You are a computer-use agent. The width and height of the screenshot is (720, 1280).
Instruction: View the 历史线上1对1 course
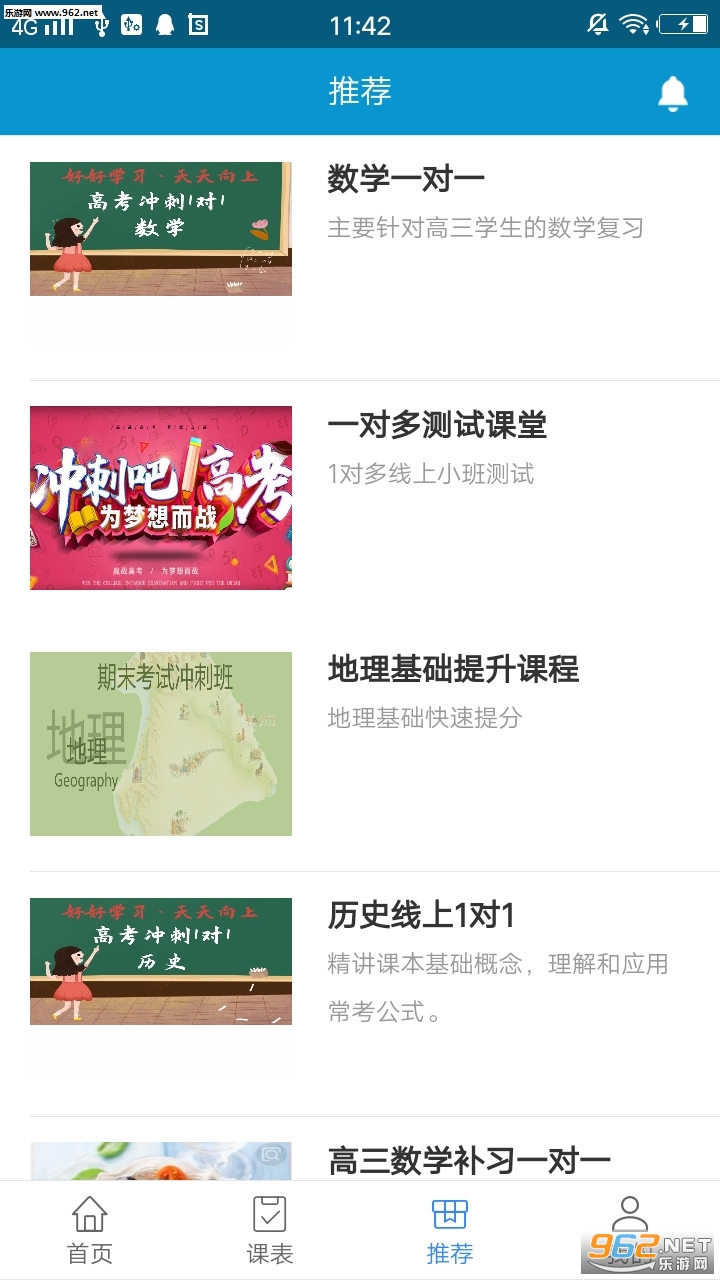(x=421, y=915)
